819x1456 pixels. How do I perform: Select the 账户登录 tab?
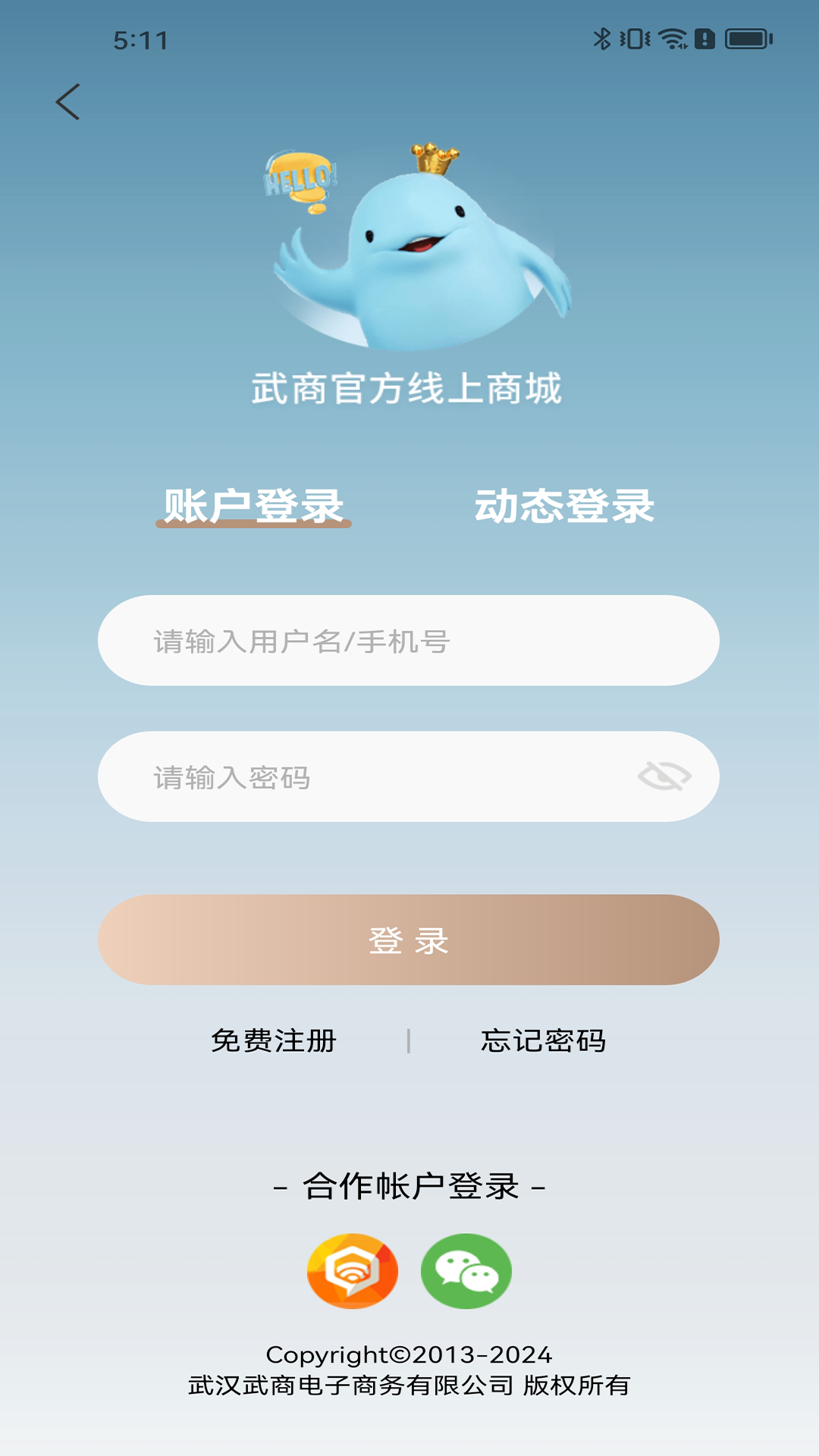(x=256, y=507)
